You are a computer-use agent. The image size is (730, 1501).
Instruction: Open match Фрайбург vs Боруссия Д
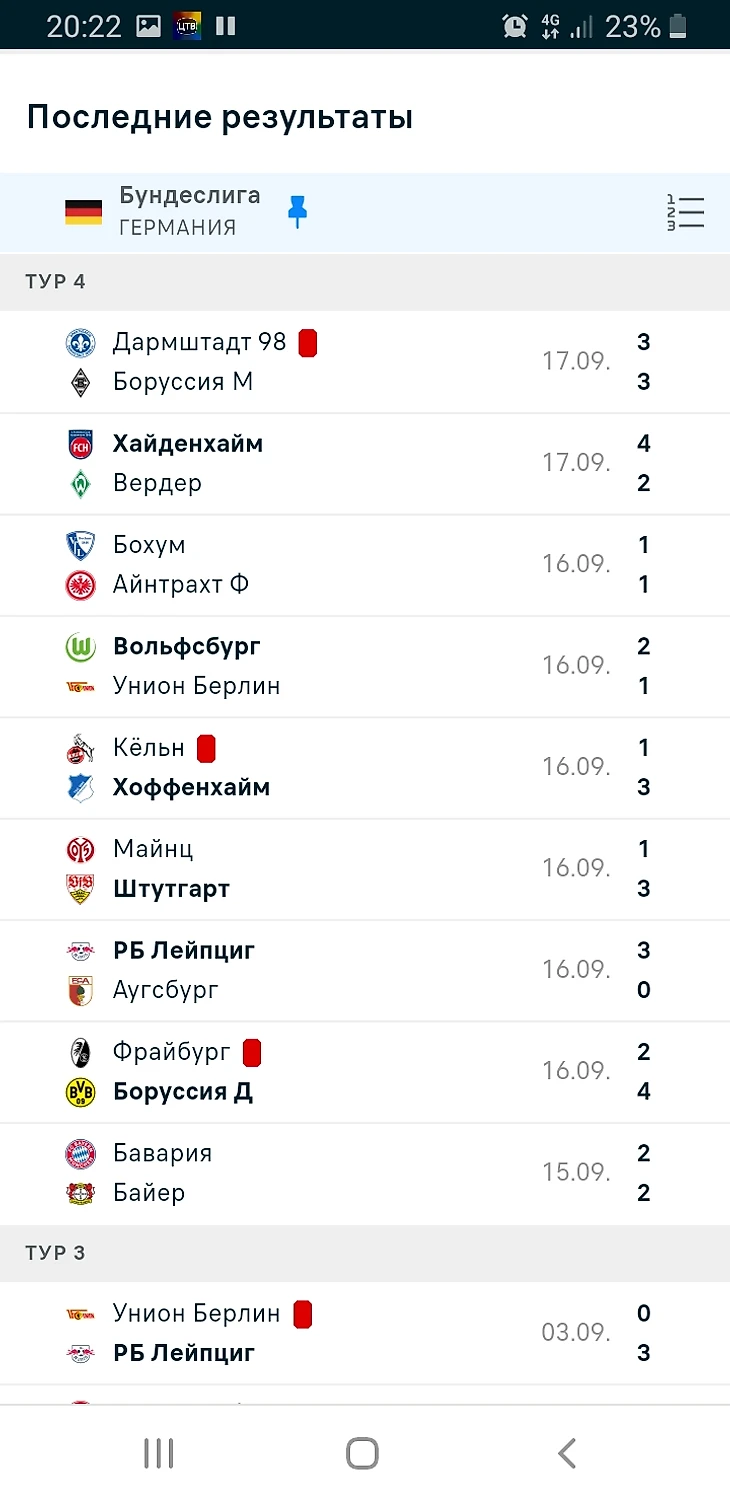[x=365, y=1072]
